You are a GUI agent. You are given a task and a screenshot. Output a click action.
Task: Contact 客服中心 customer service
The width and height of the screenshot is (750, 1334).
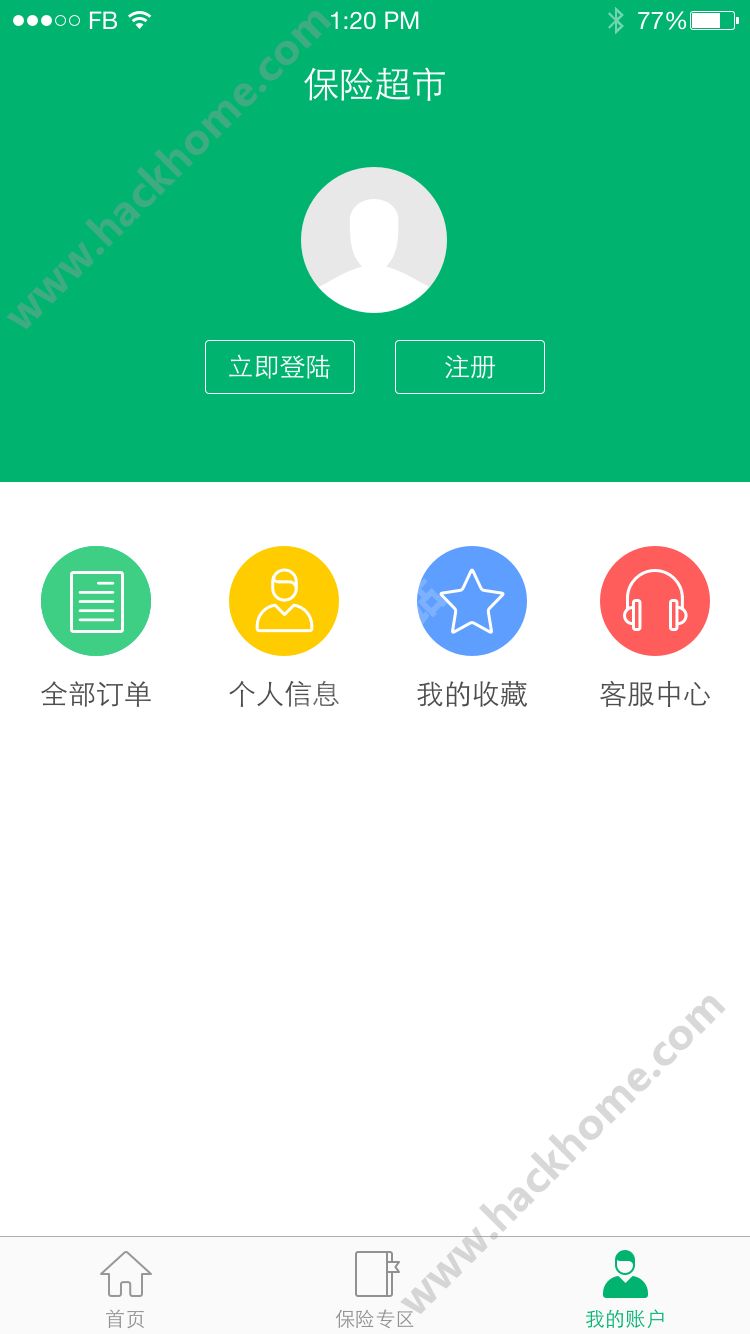click(x=655, y=601)
